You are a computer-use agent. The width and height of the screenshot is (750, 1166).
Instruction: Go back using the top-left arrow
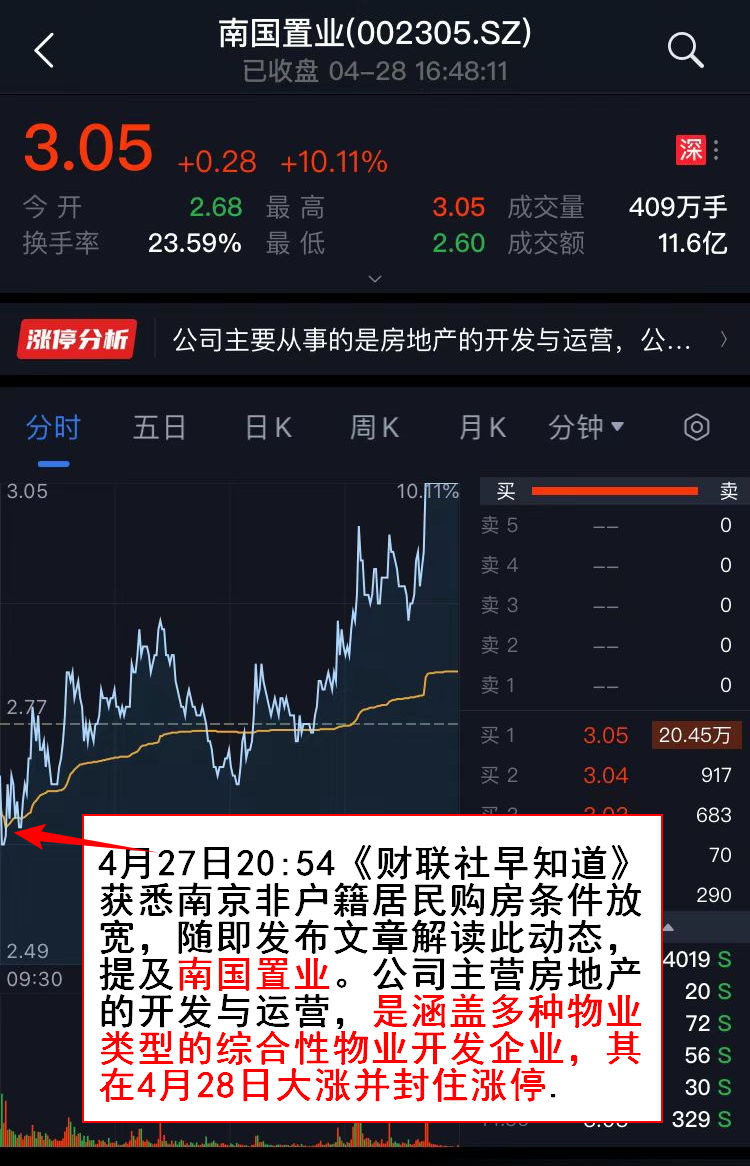click(44, 50)
